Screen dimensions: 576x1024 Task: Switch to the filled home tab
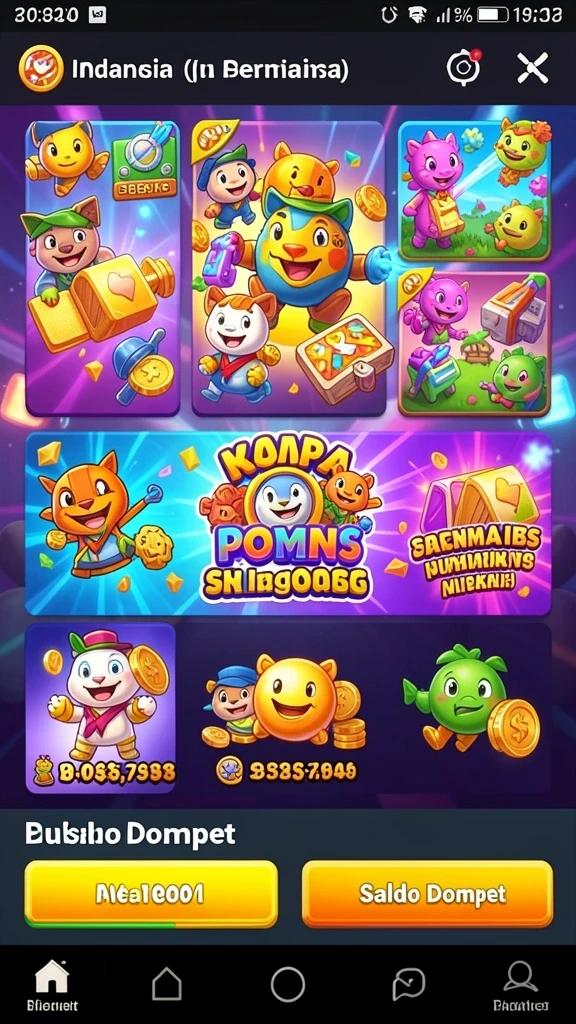click(52, 985)
